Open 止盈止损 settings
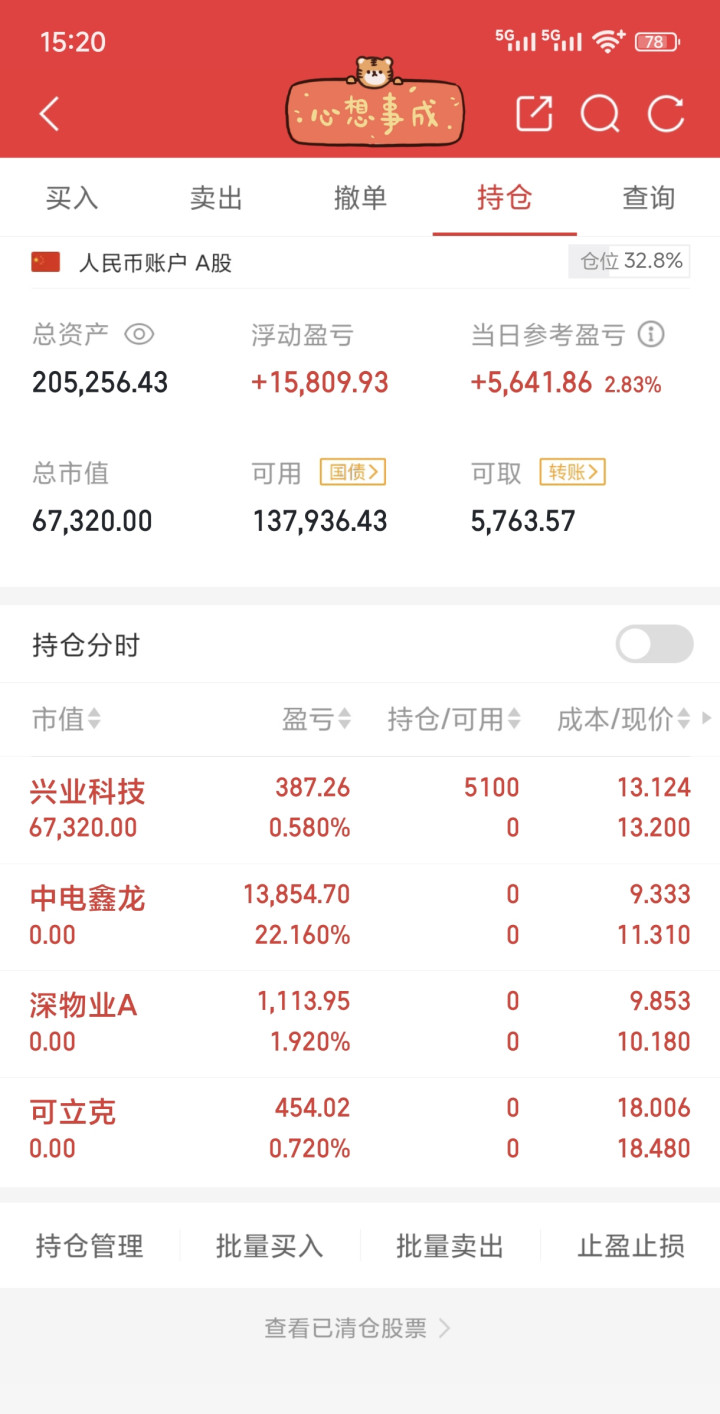This screenshot has height=1414, width=720. coord(631,1246)
